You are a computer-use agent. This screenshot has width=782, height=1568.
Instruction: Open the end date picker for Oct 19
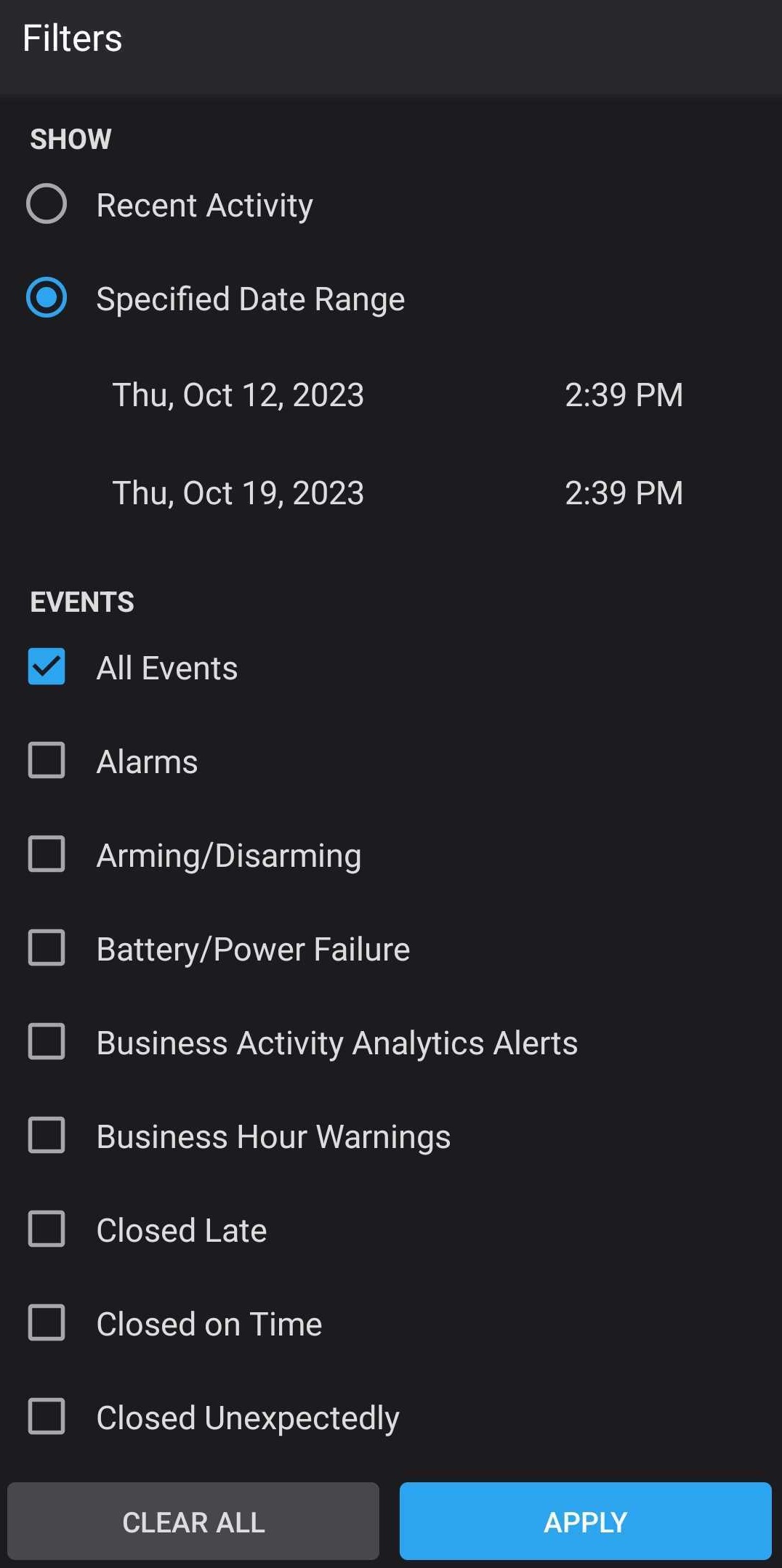pyautogui.click(x=238, y=493)
